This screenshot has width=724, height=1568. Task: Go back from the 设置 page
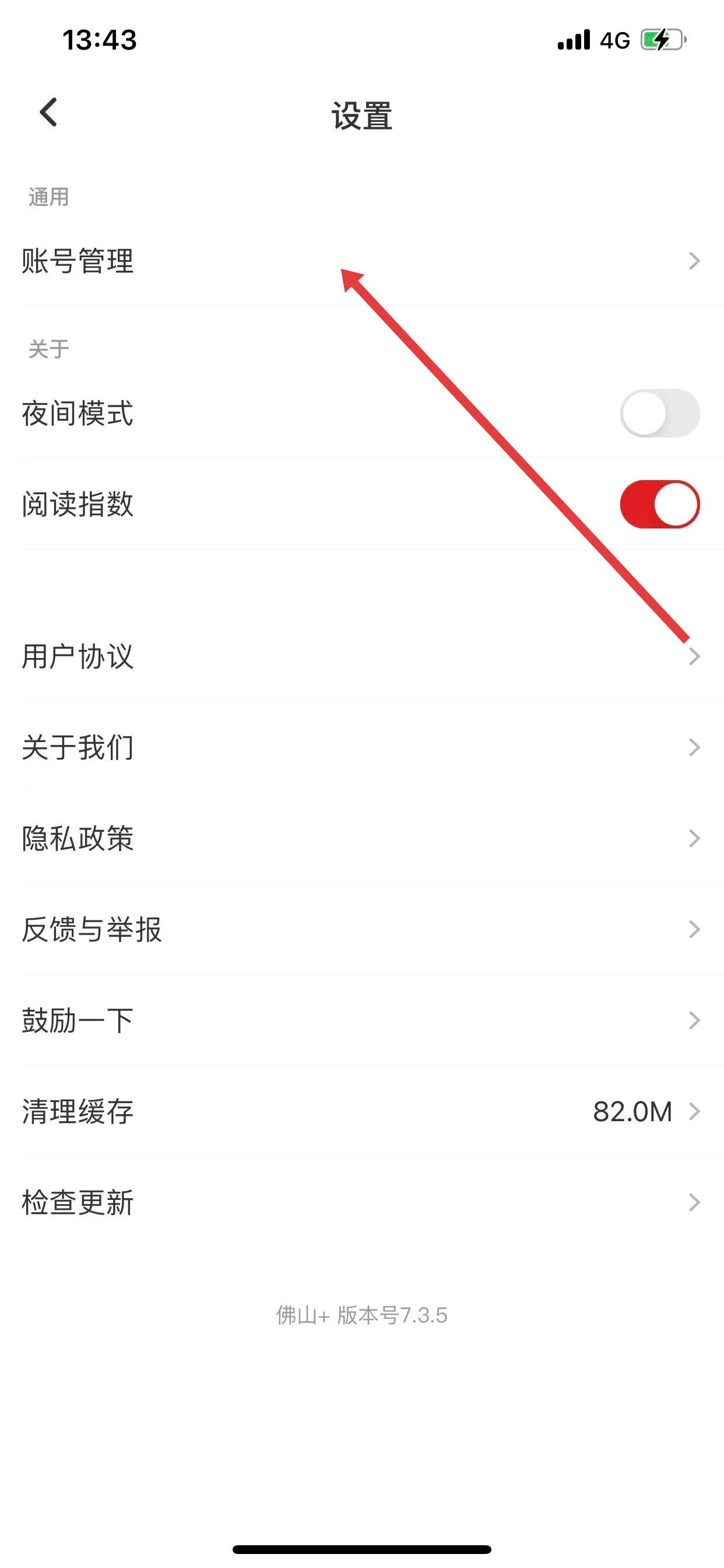pos(48,113)
